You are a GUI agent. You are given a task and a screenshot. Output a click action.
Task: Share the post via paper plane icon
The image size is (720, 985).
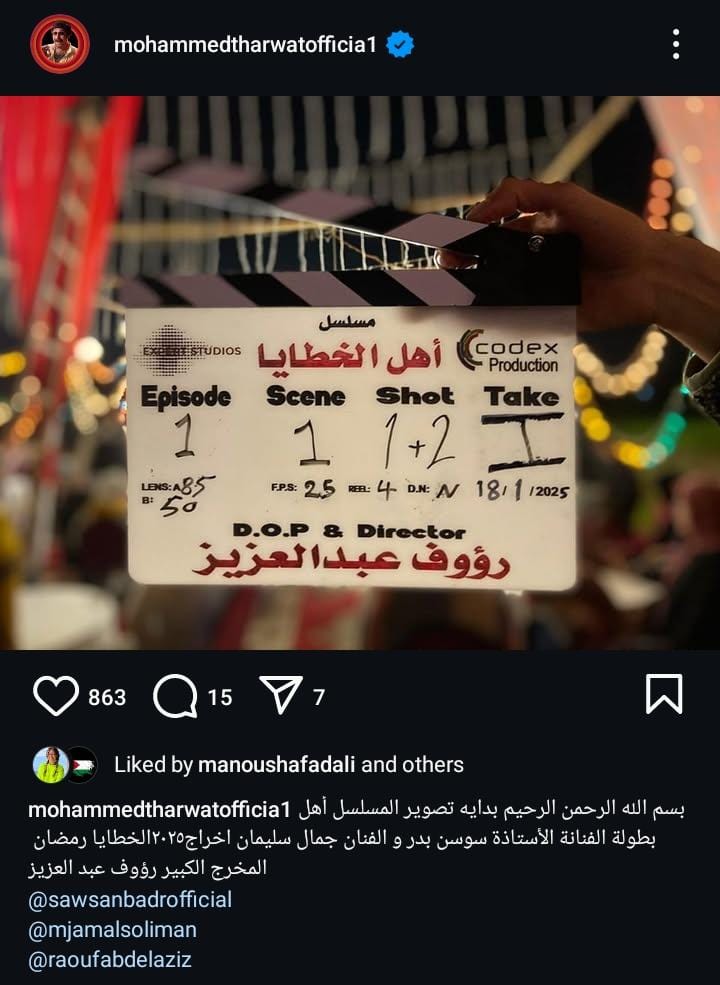pyautogui.click(x=281, y=695)
